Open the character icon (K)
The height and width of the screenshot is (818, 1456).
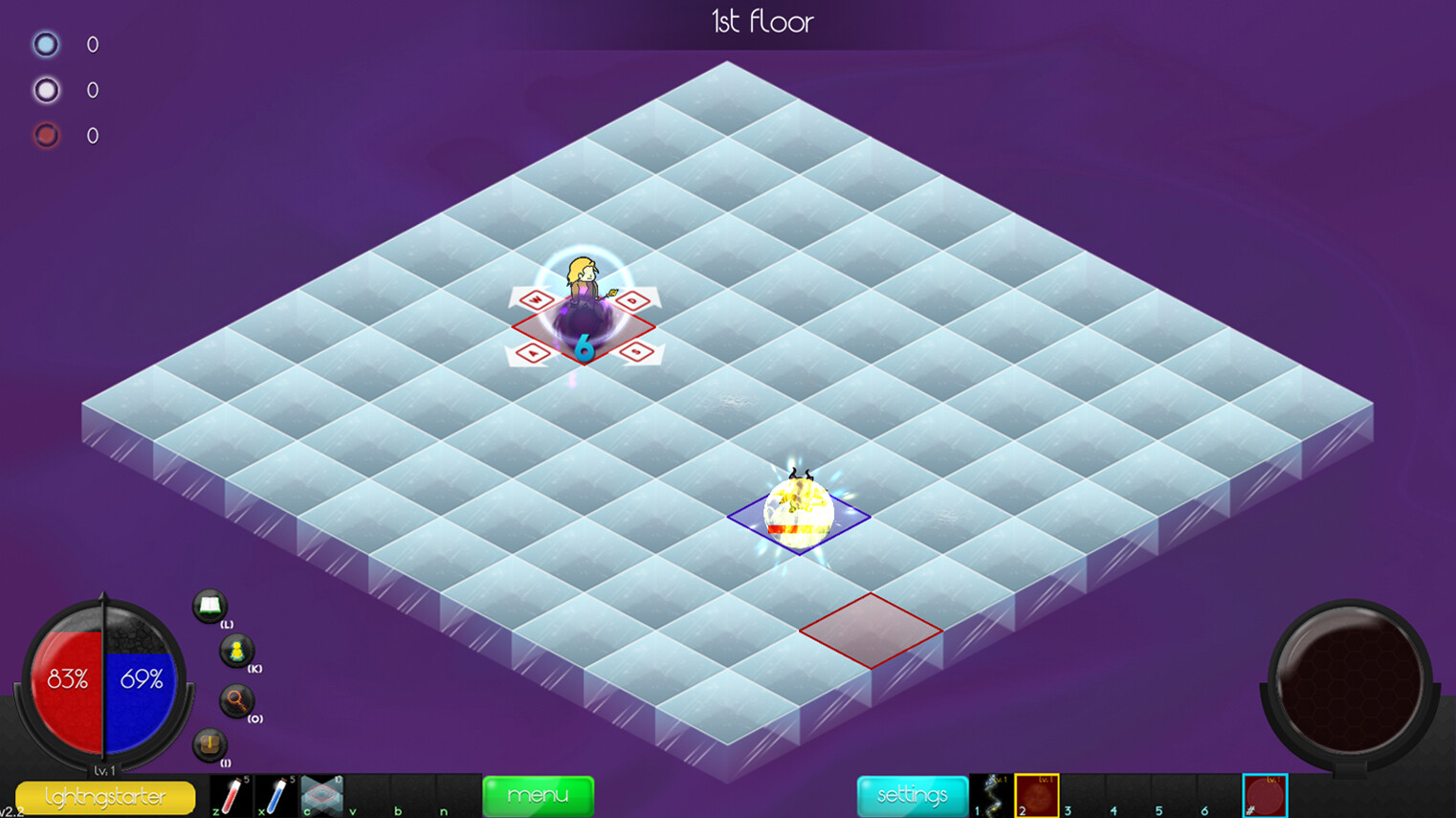click(x=235, y=652)
